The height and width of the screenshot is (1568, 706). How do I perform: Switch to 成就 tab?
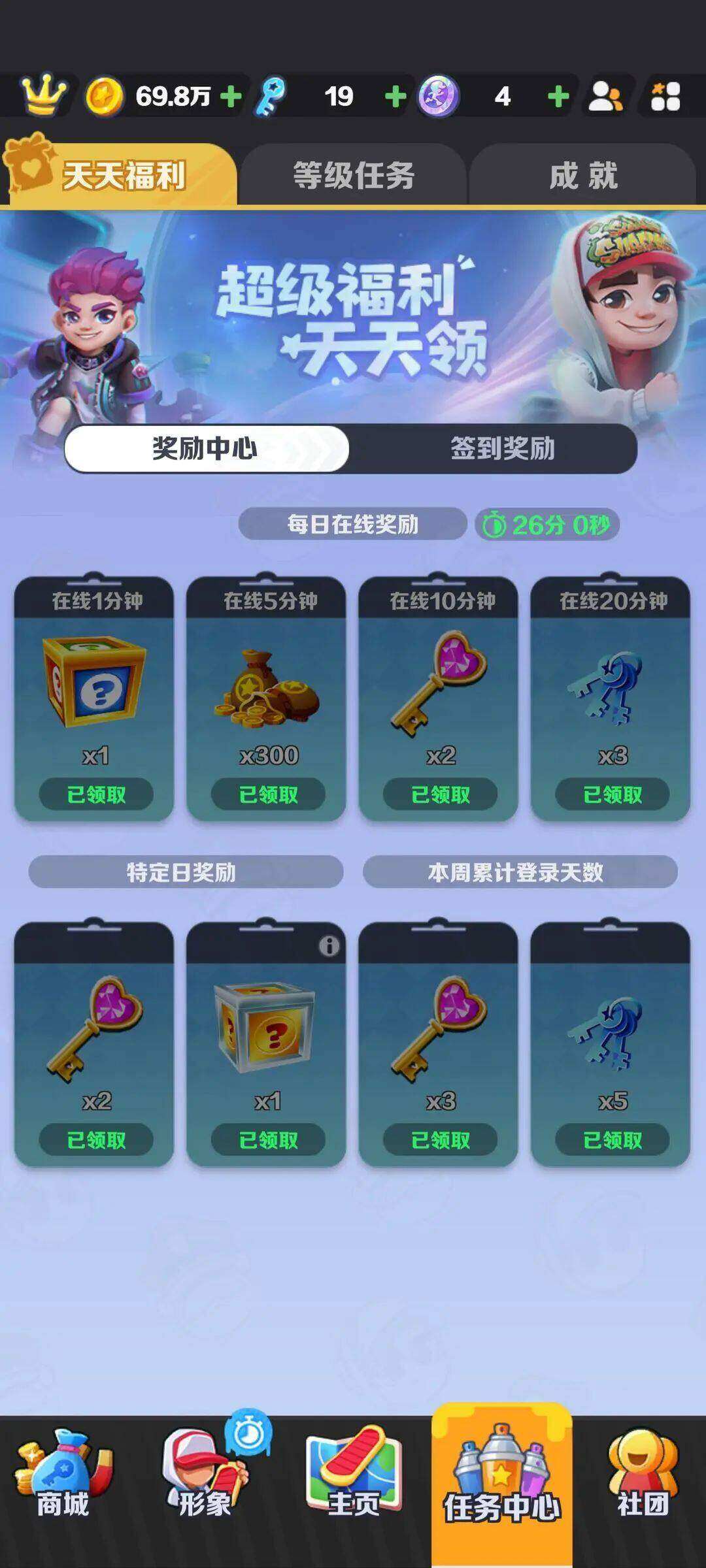click(583, 176)
